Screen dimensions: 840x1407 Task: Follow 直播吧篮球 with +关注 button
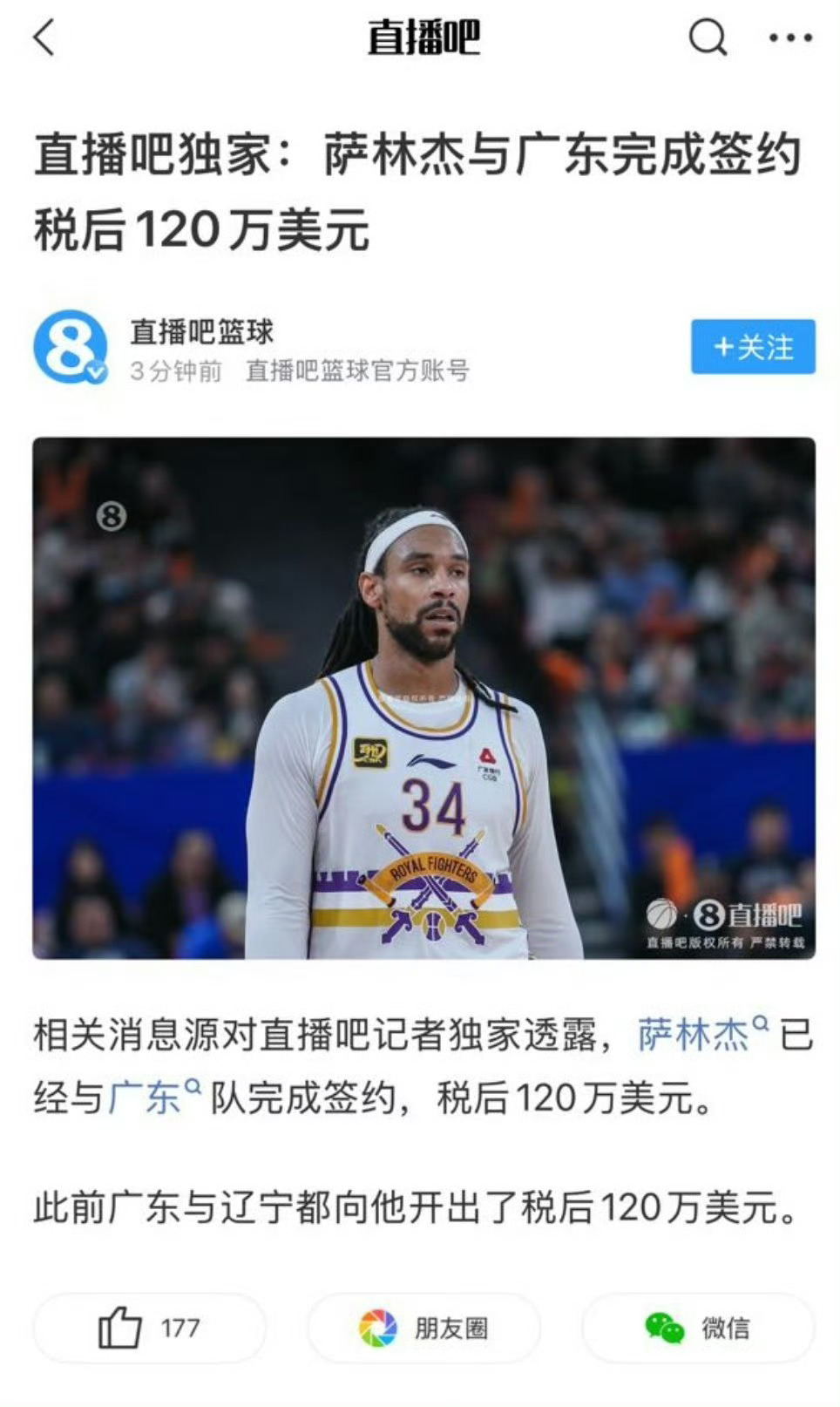(x=753, y=347)
